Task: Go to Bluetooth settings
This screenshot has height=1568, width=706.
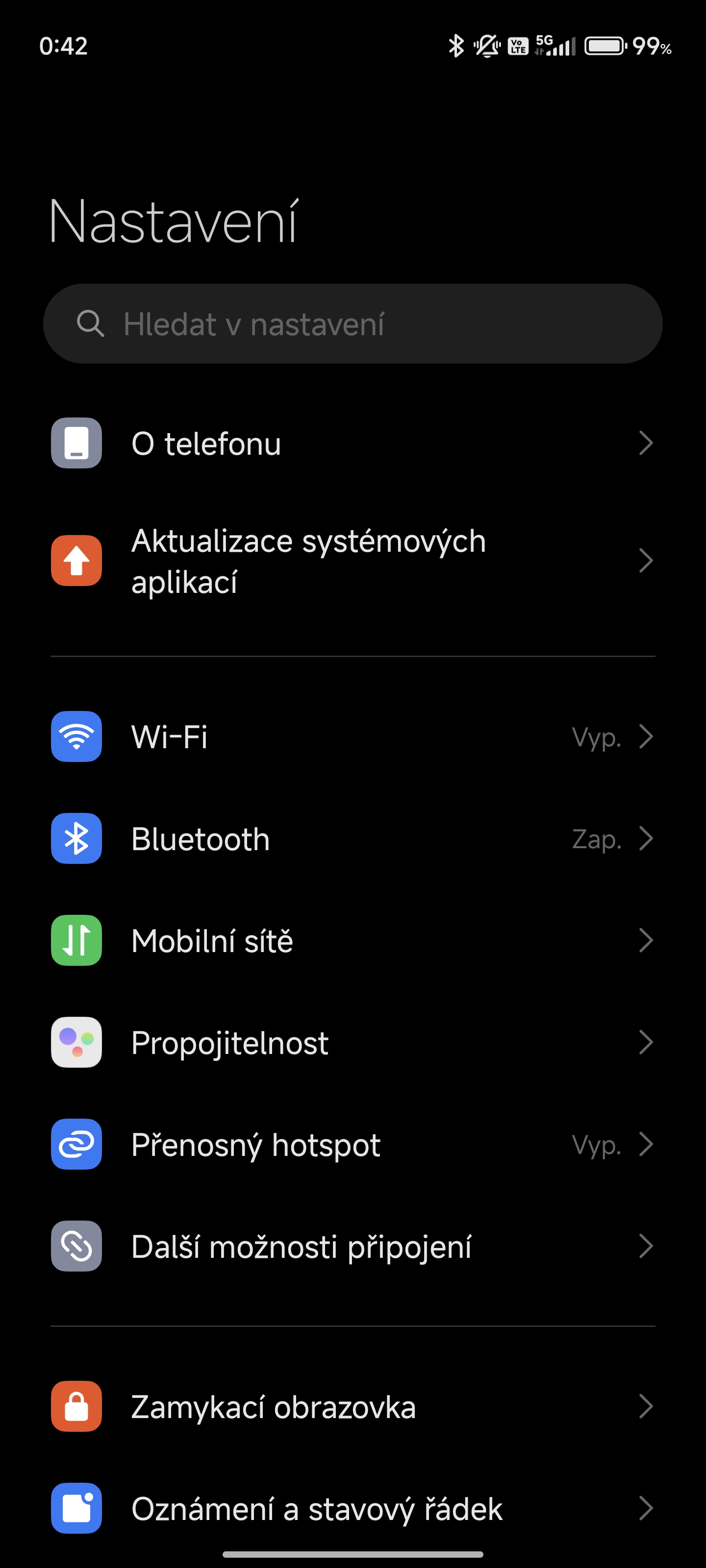Action: (x=353, y=839)
